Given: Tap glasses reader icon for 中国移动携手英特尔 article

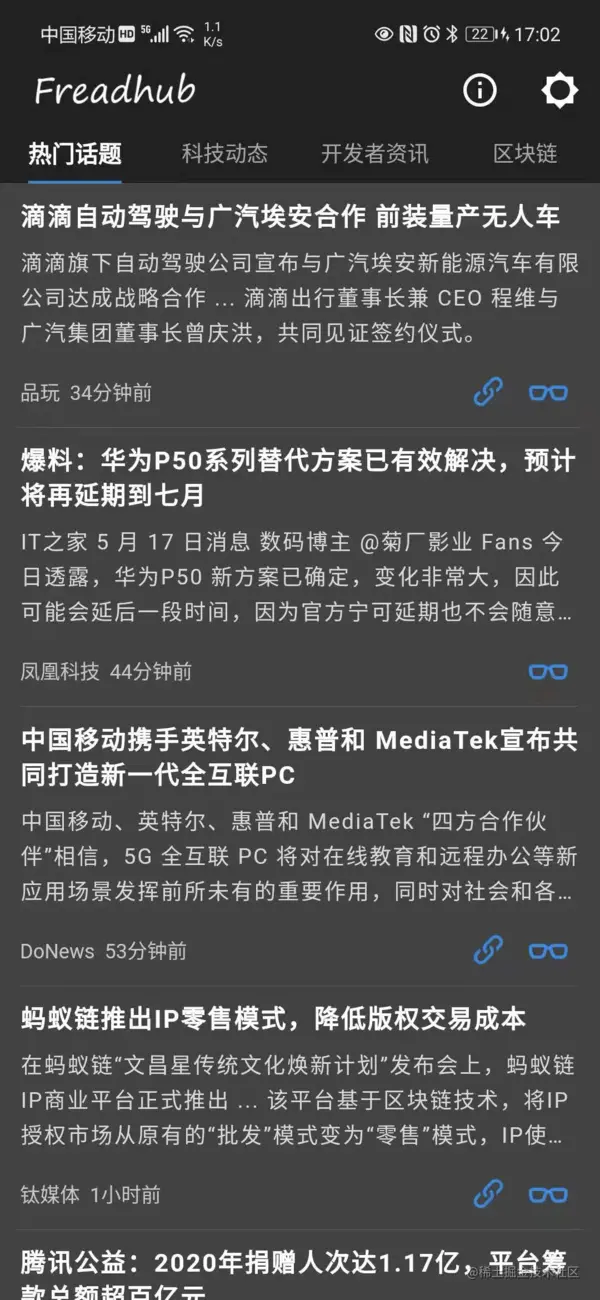Looking at the screenshot, I should 548,950.
